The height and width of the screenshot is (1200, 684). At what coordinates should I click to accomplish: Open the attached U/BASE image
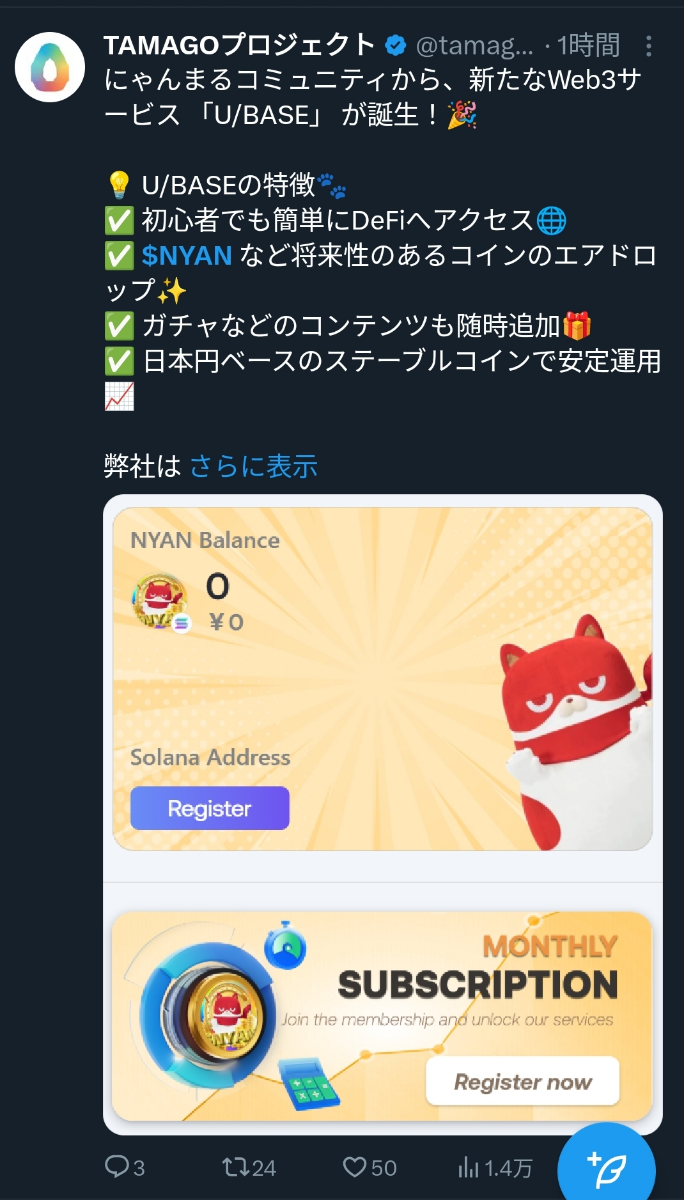tap(383, 700)
